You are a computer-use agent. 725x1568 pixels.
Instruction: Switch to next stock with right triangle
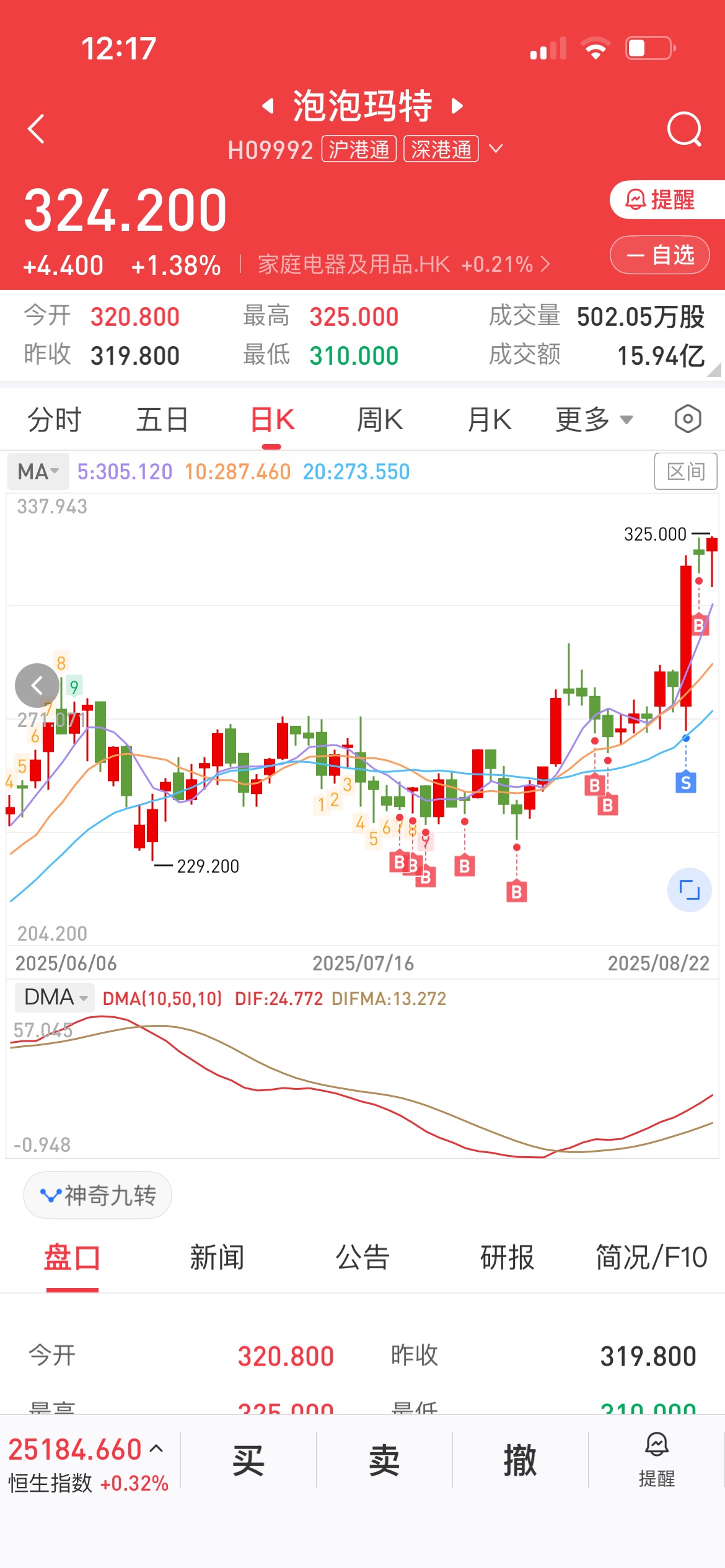[x=457, y=106]
